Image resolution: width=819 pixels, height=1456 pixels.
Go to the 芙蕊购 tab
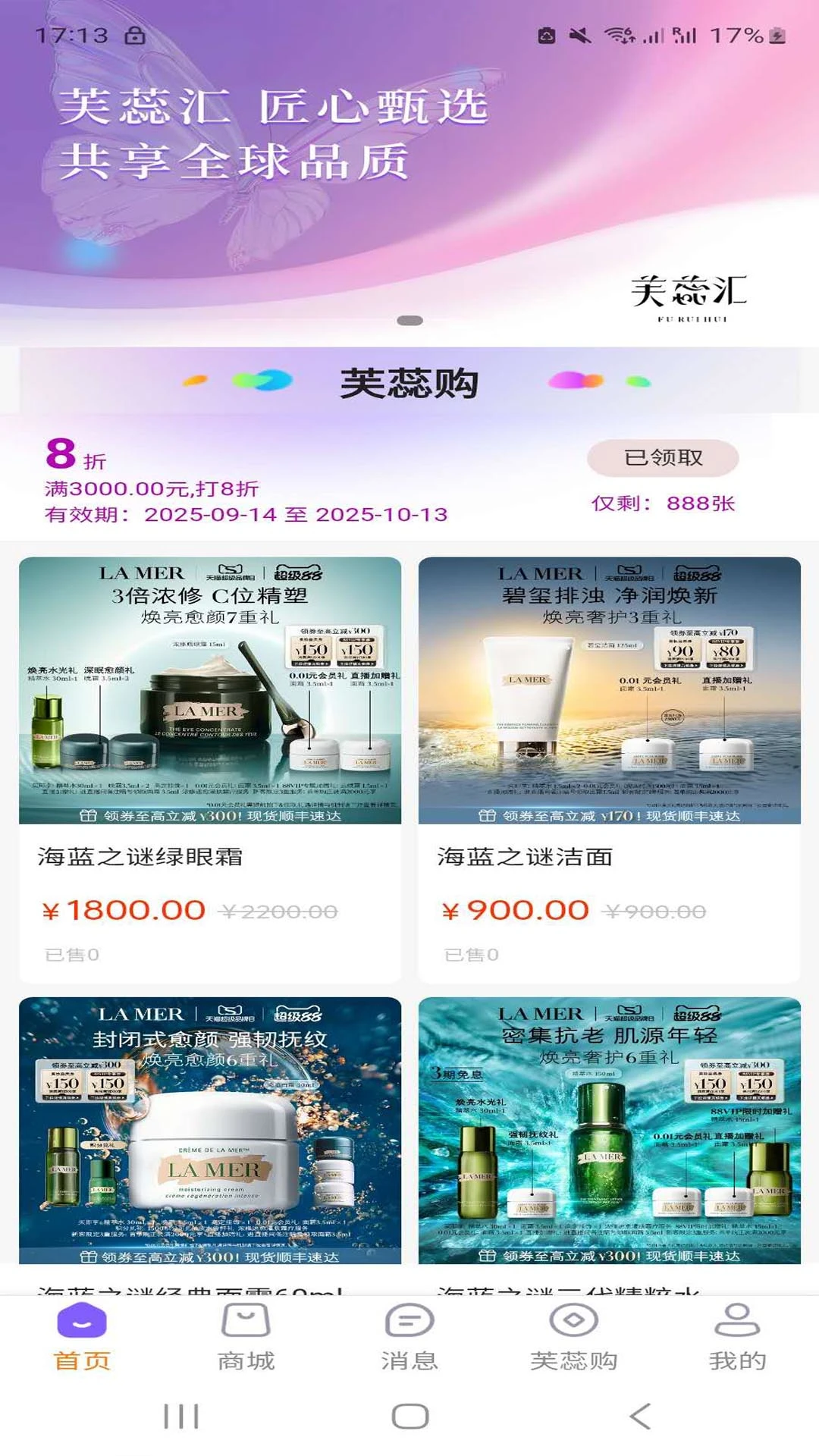[x=573, y=1338]
